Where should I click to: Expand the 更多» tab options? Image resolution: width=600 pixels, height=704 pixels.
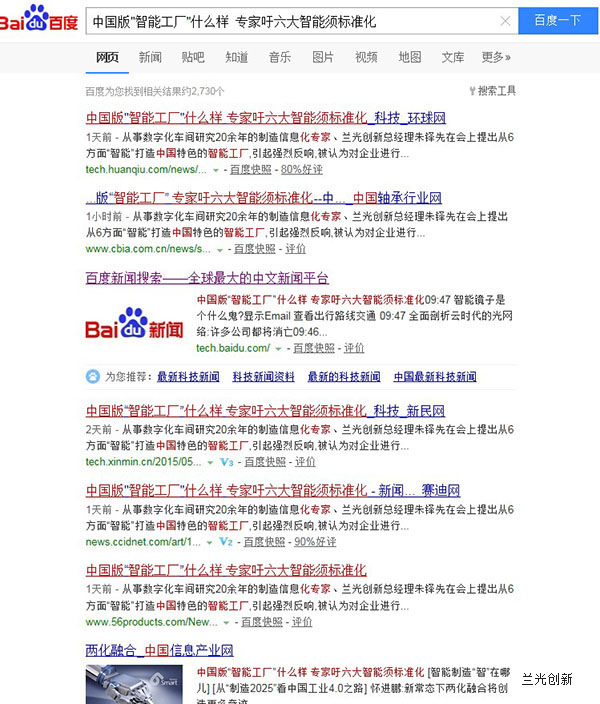coord(496,57)
